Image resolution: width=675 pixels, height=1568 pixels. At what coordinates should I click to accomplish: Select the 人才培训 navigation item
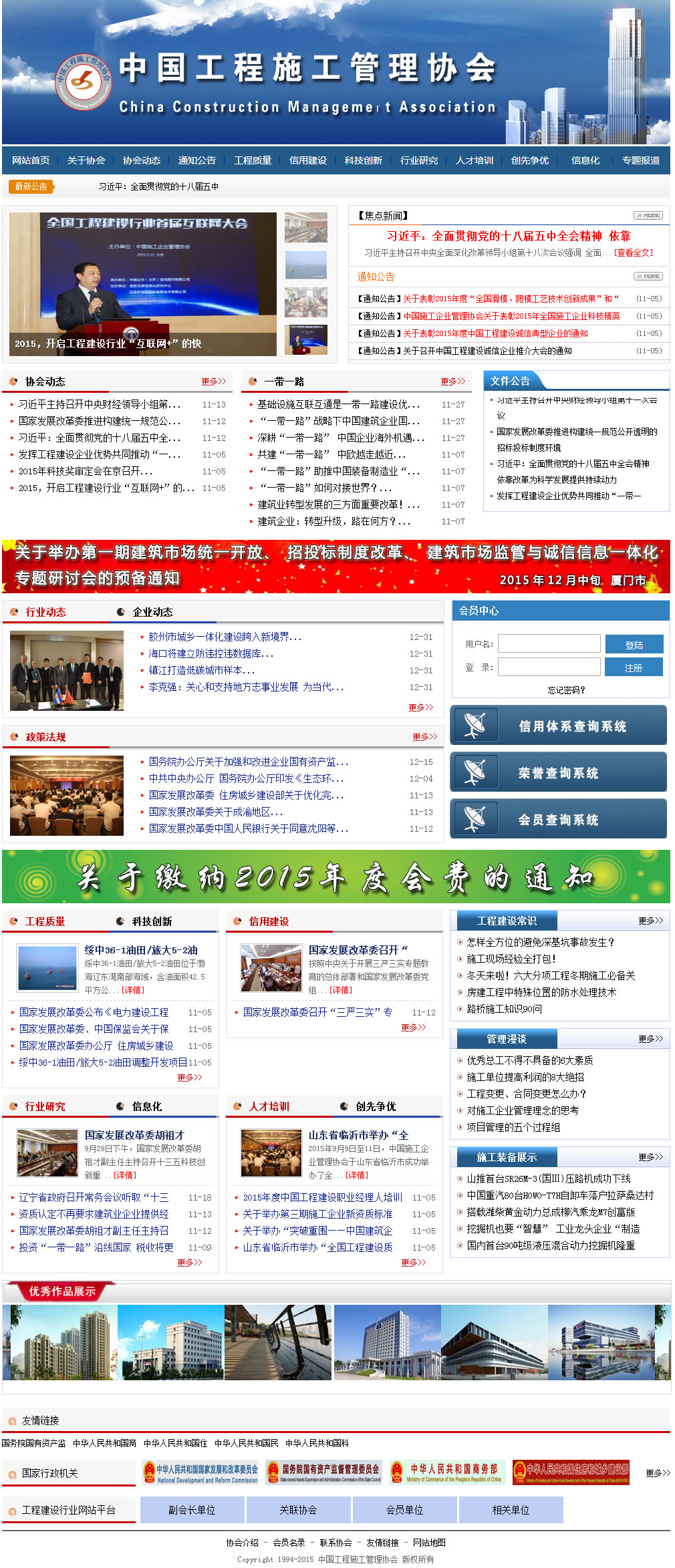click(475, 160)
